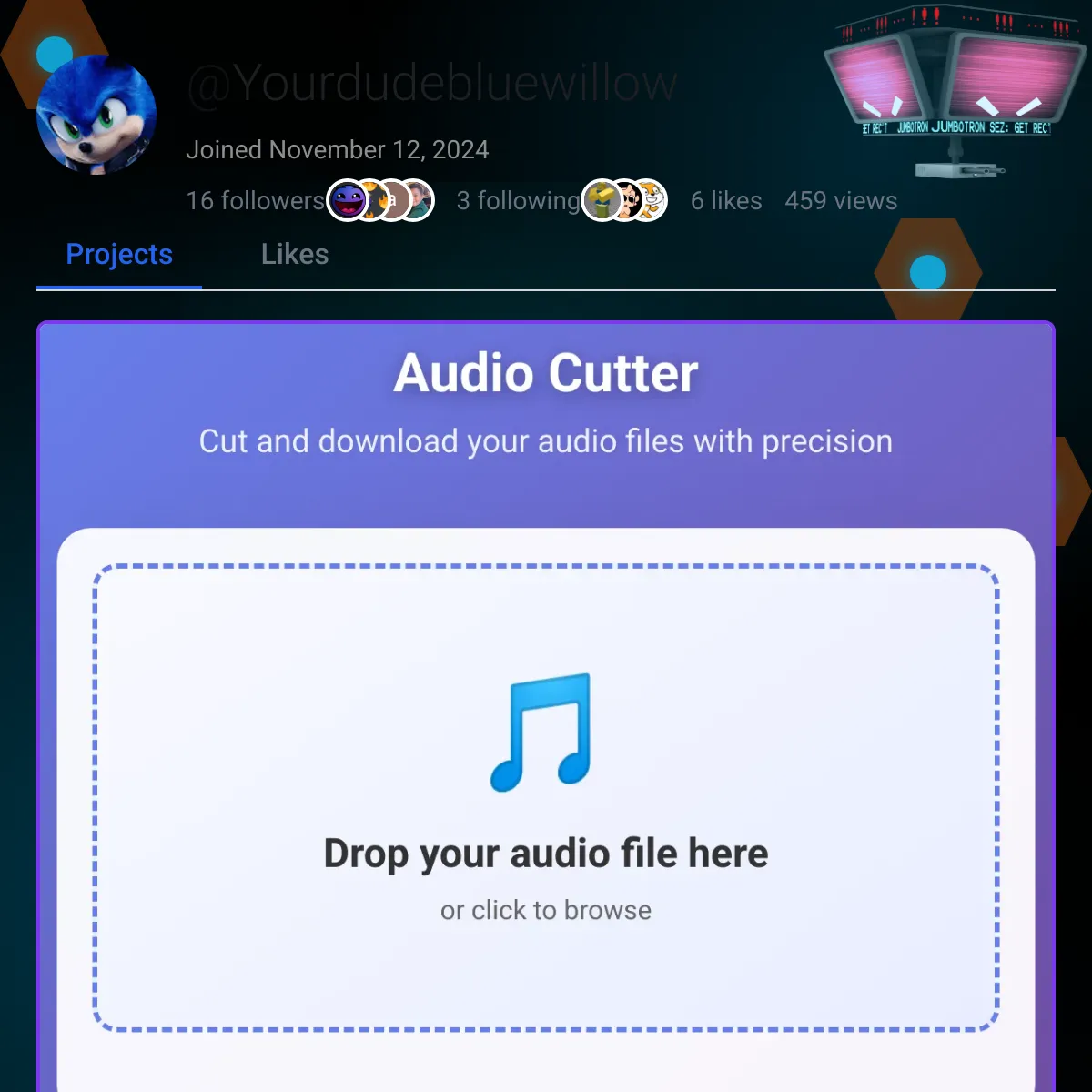Tap the Sonic profile avatar
The image size is (1092, 1092).
click(x=96, y=116)
